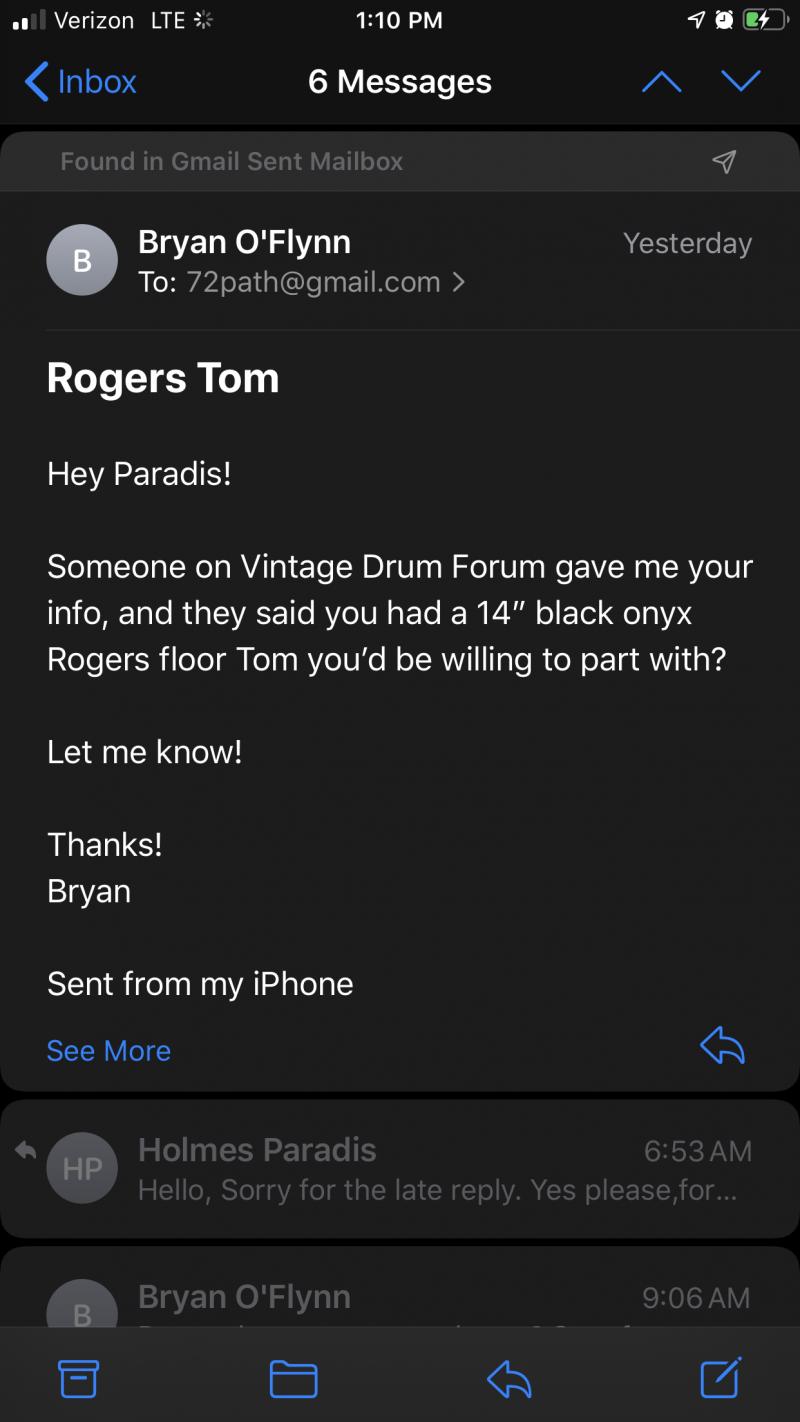Jump to the previous message arrow
This screenshot has height=1422, width=800.
[x=661, y=82]
